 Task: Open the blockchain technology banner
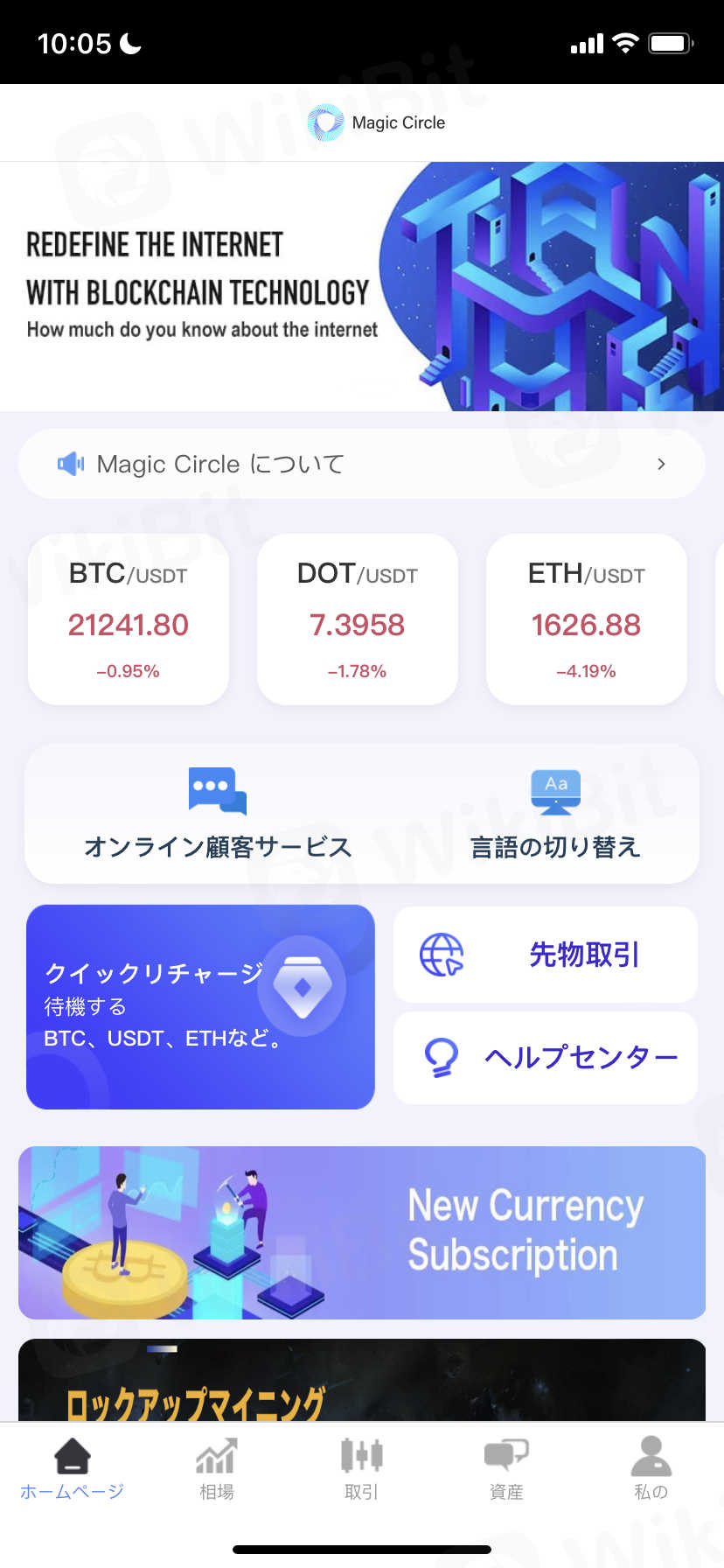pos(362,286)
